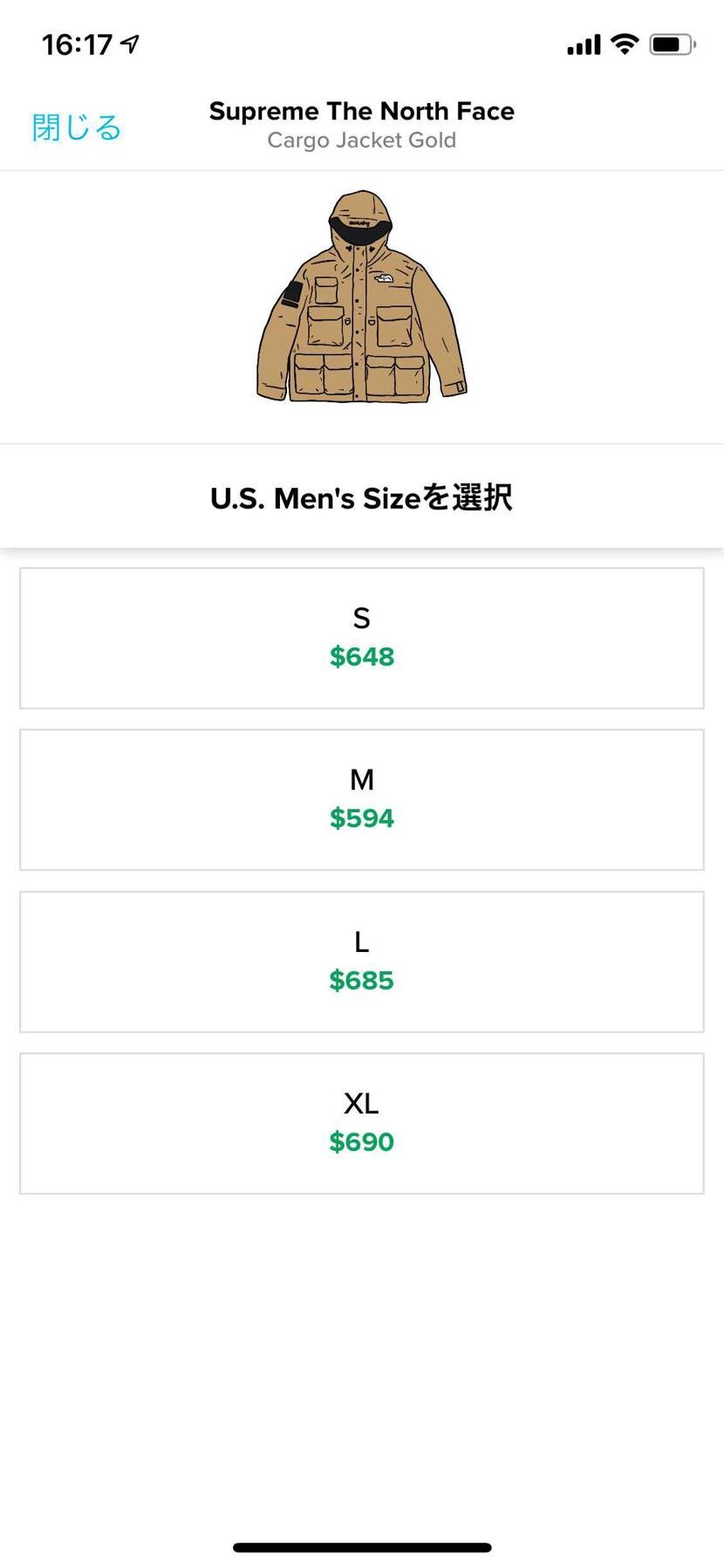
Task: Open the U.S. Men's Size selection header
Action: point(361,496)
